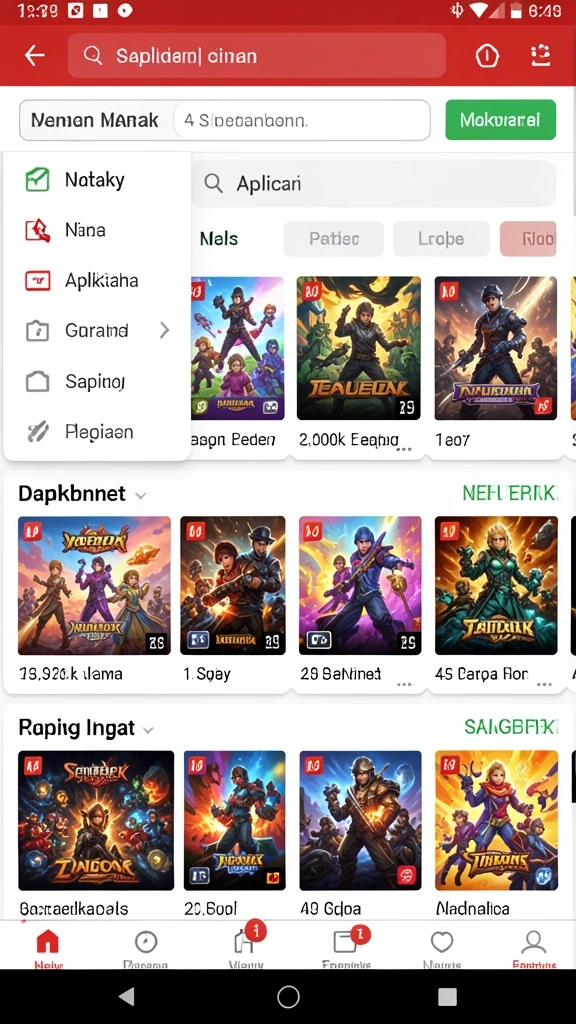Open the 29 BaNined game card
Screen dimensions: 576x1024
point(360,598)
